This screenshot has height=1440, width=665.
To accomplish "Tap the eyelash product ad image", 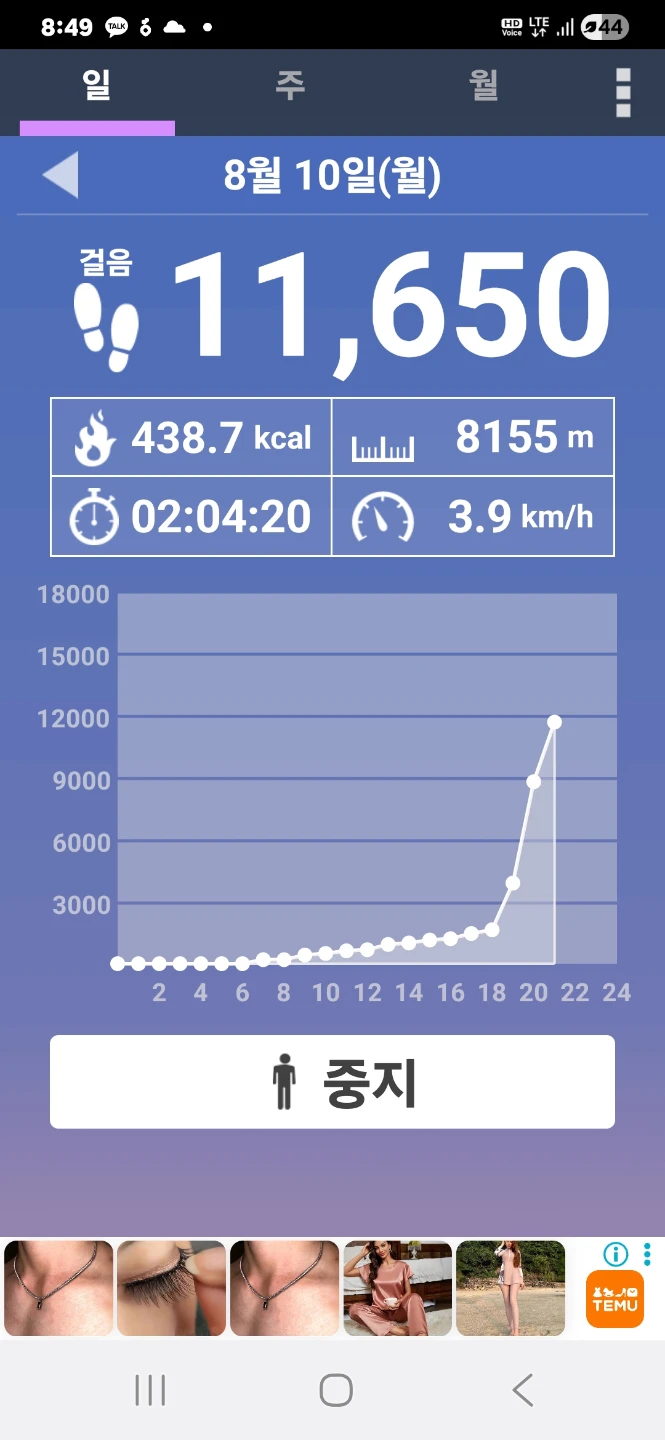I will click(171, 1288).
